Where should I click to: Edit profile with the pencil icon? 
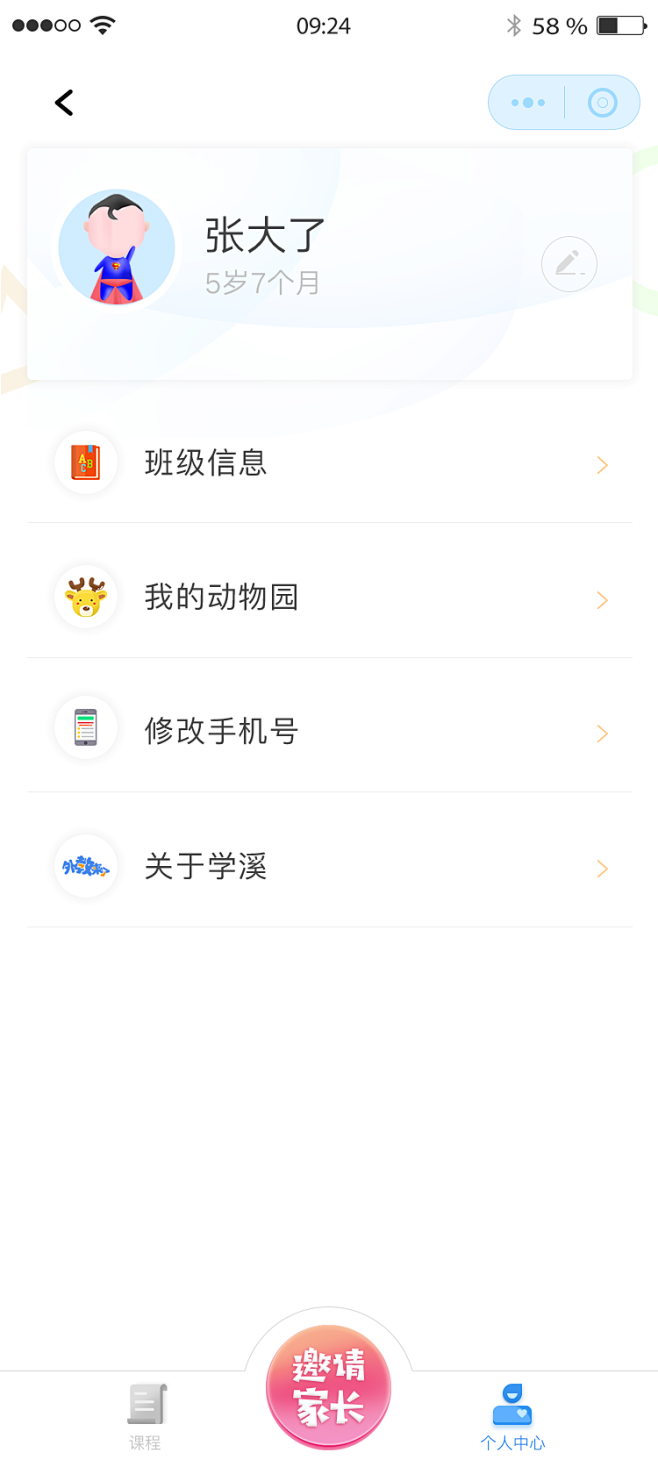coord(569,264)
